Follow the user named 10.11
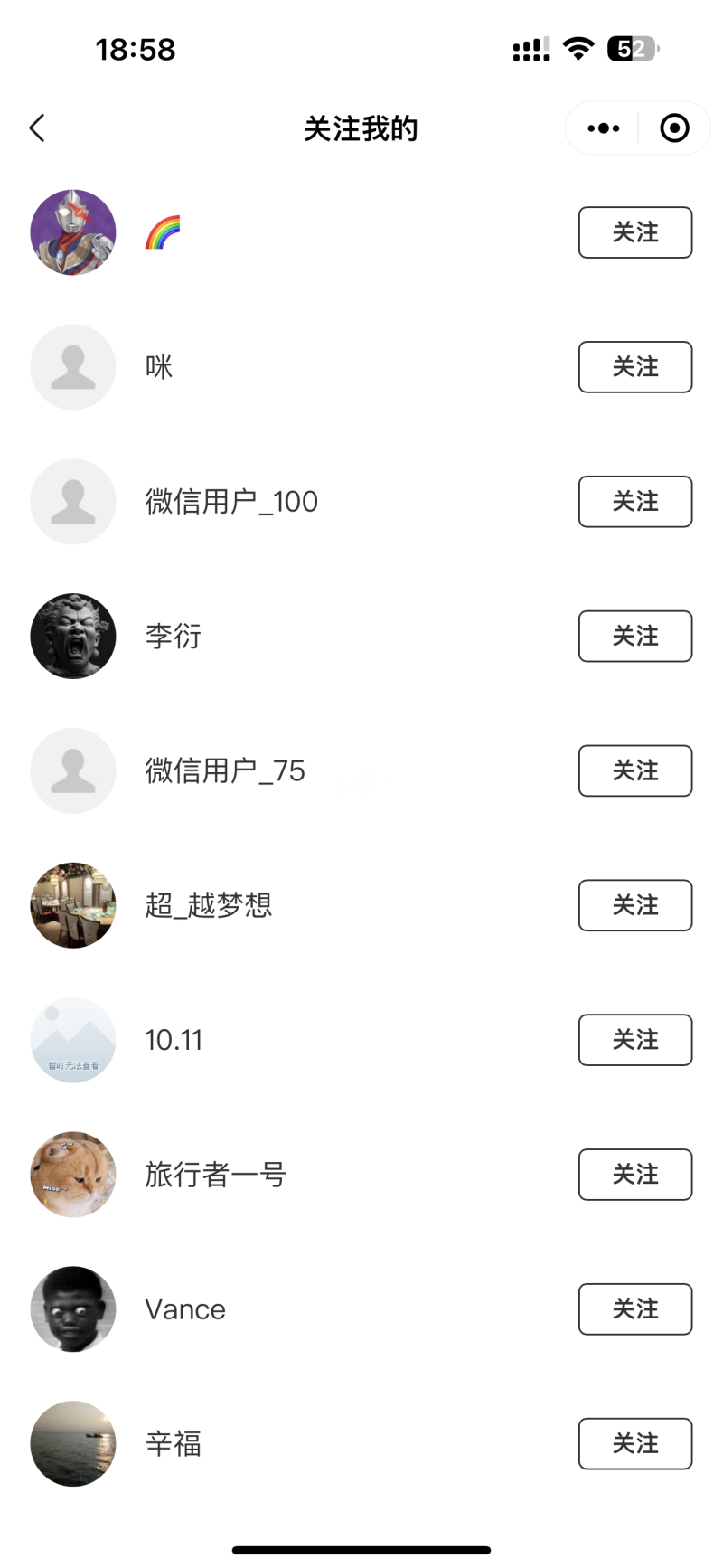 pyautogui.click(x=634, y=1040)
